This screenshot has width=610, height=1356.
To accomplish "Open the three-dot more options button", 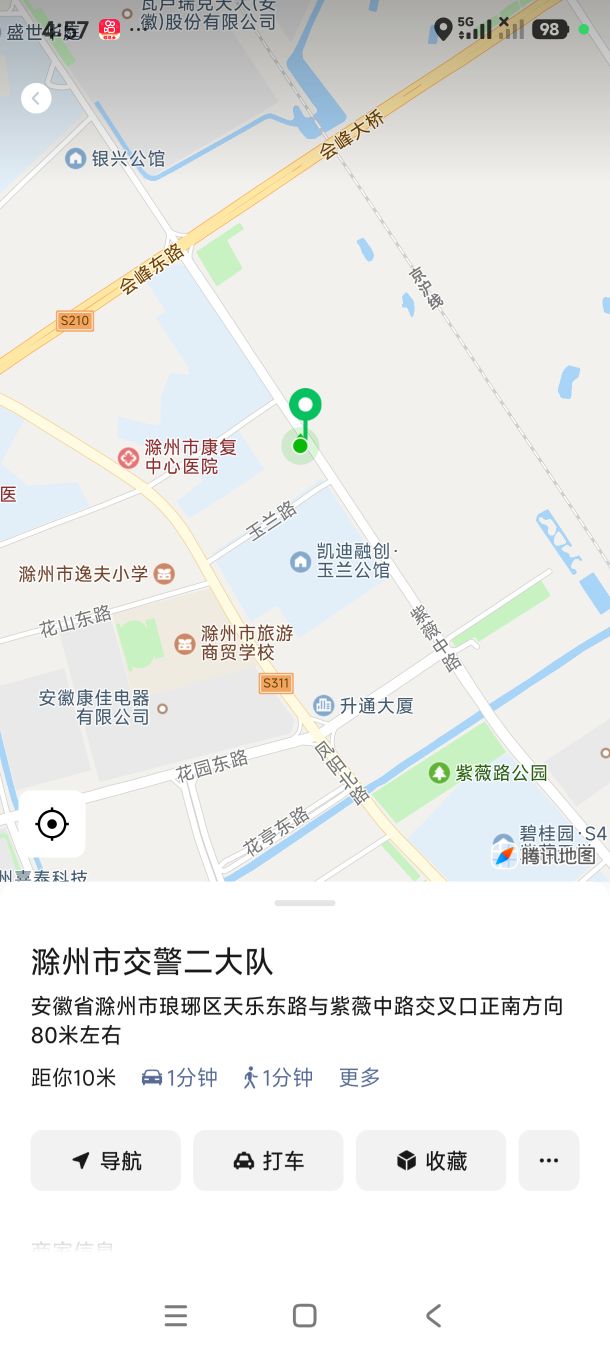I will tap(548, 1160).
